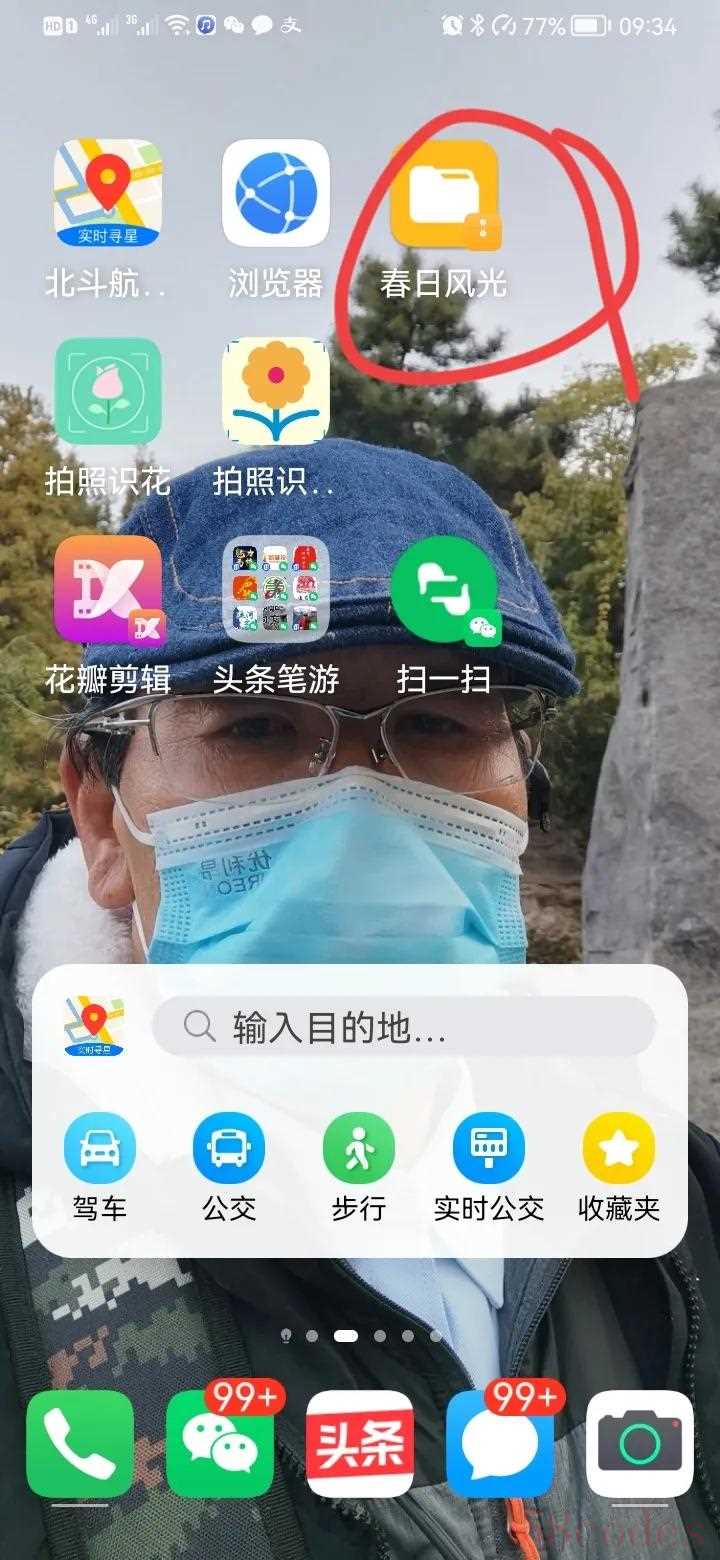
Task: Tap the 输入目的地 destination search field
Action: [x=404, y=1026]
